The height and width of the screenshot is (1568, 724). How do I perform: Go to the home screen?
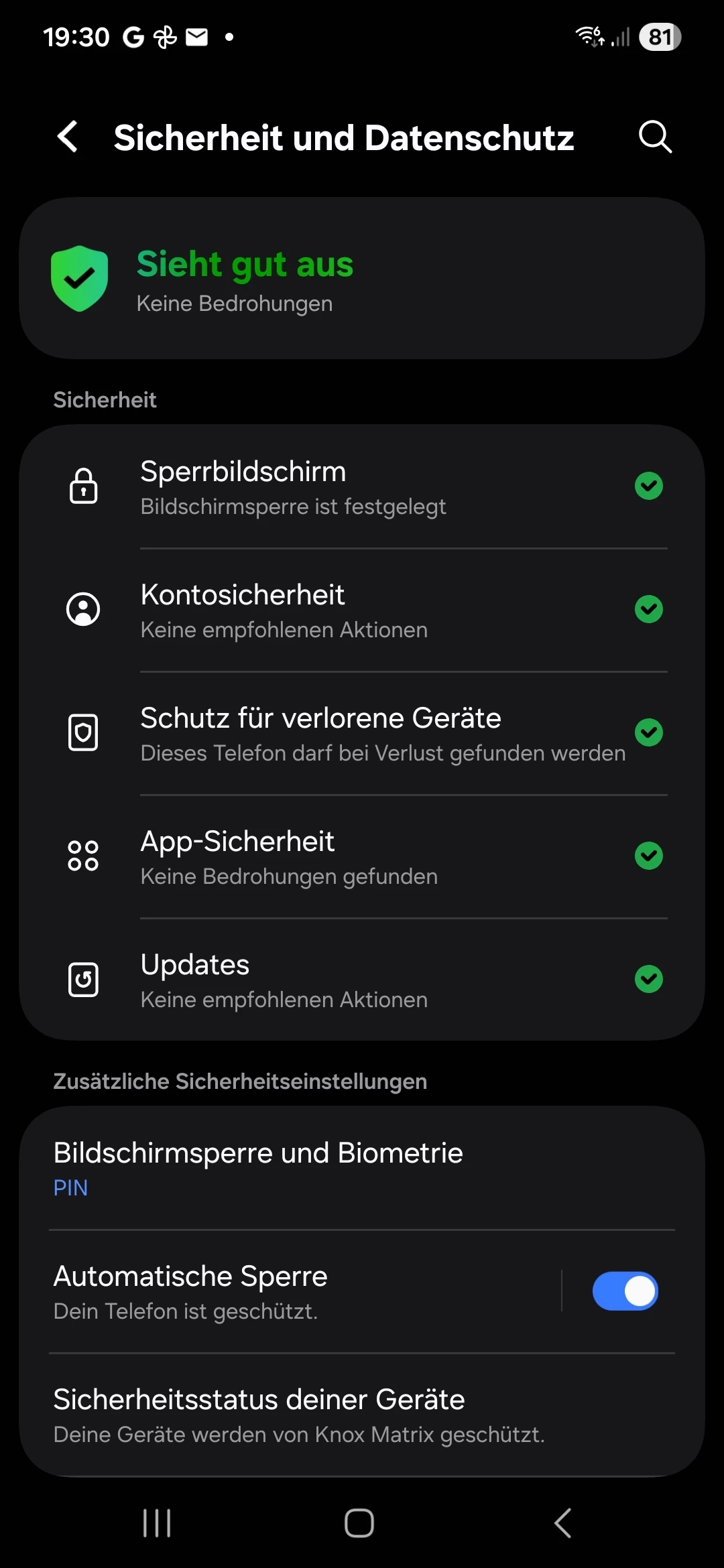pyautogui.click(x=359, y=1523)
